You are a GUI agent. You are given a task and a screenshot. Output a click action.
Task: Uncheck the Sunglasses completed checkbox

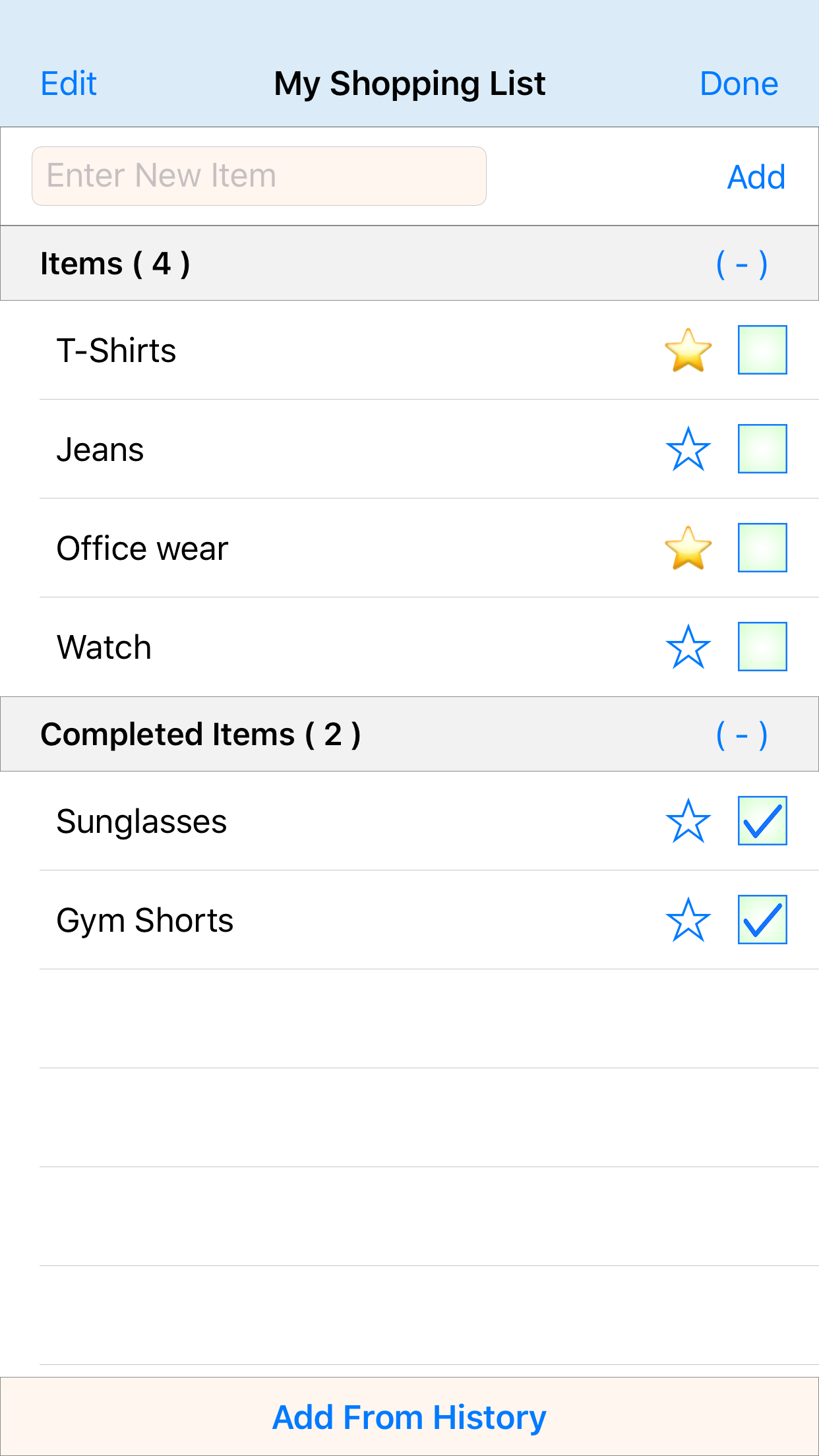click(x=762, y=821)
